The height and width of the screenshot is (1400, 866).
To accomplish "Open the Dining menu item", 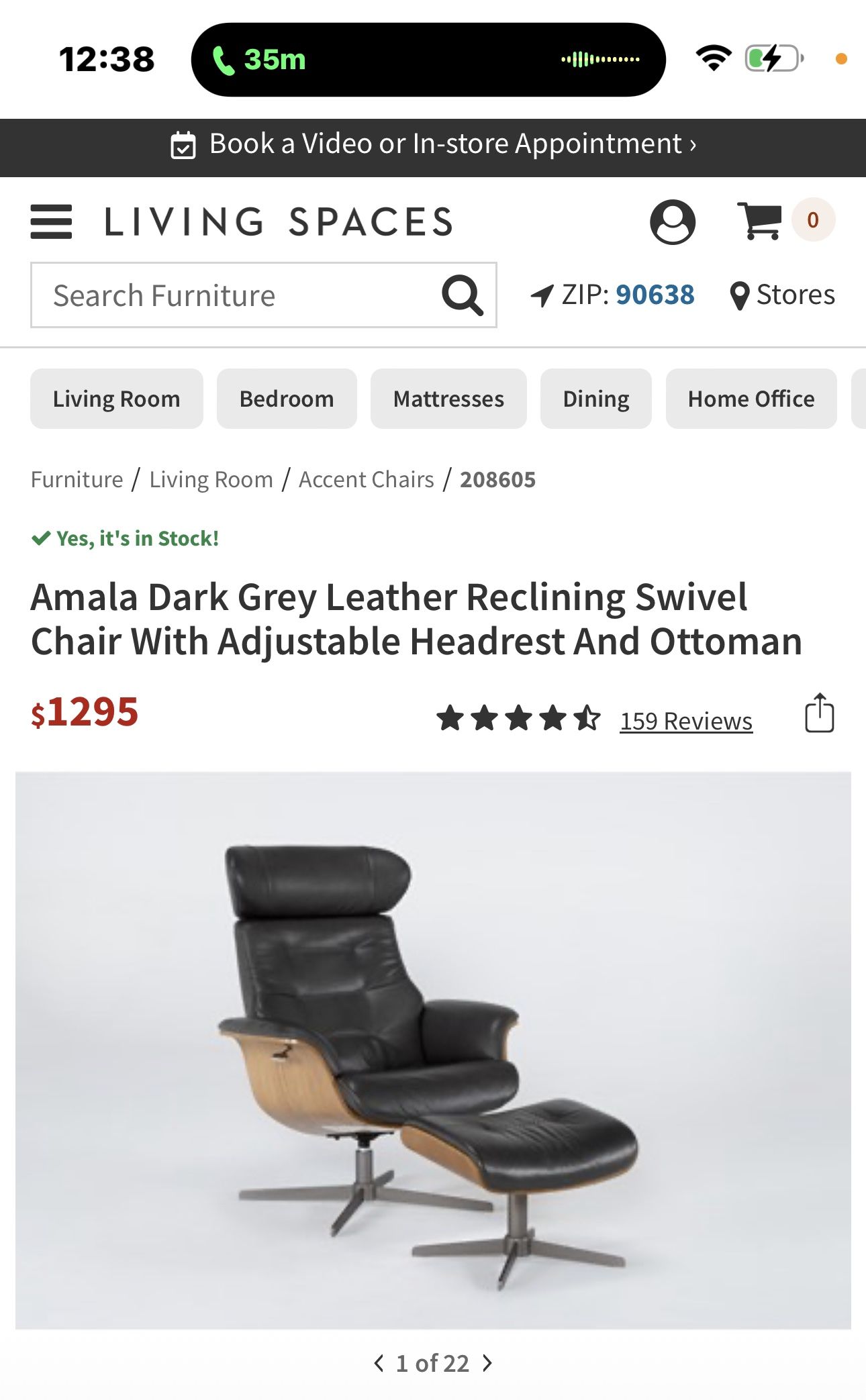I will pos(595,398).
